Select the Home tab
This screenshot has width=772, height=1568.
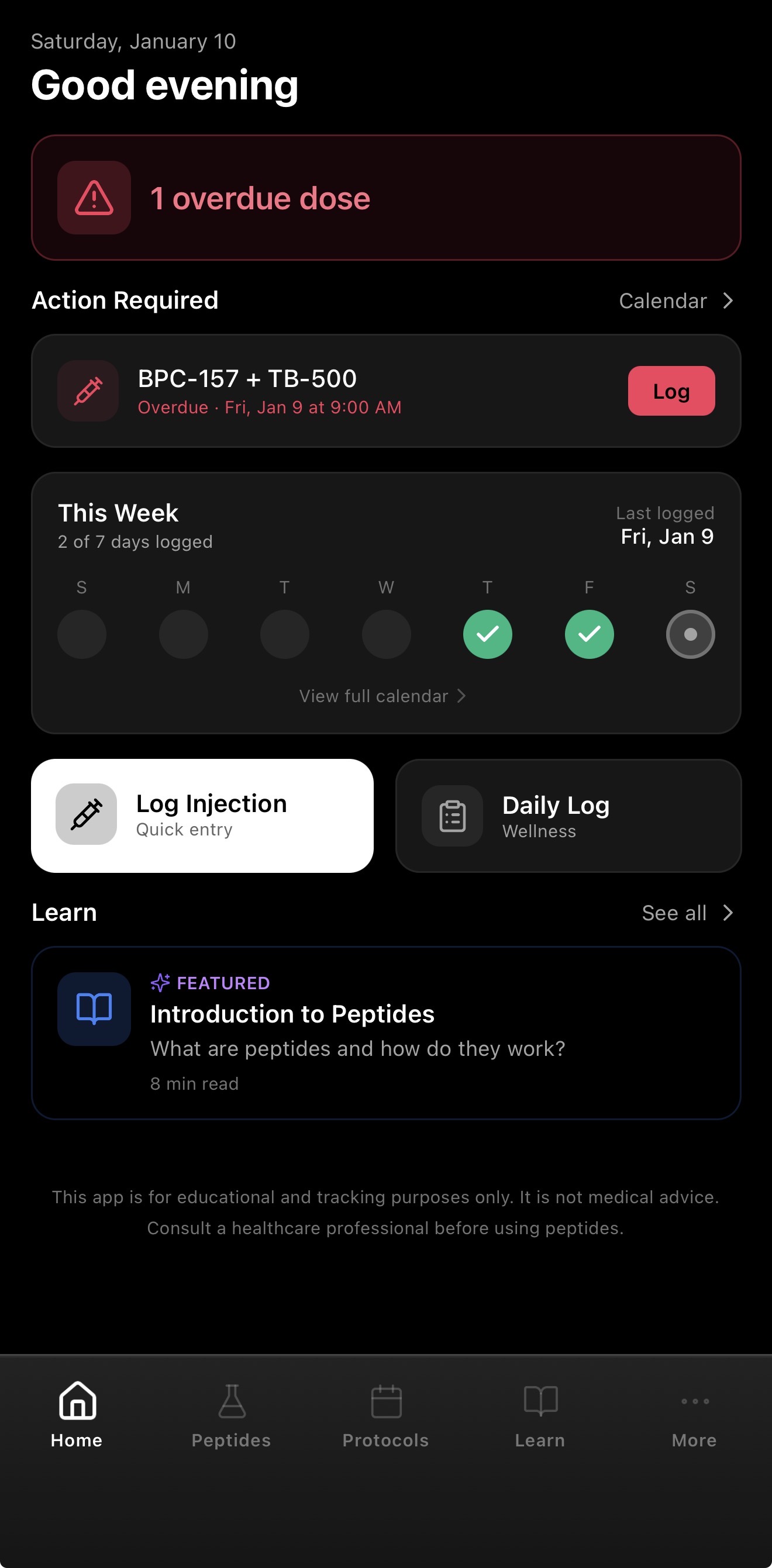(77, 1417)
